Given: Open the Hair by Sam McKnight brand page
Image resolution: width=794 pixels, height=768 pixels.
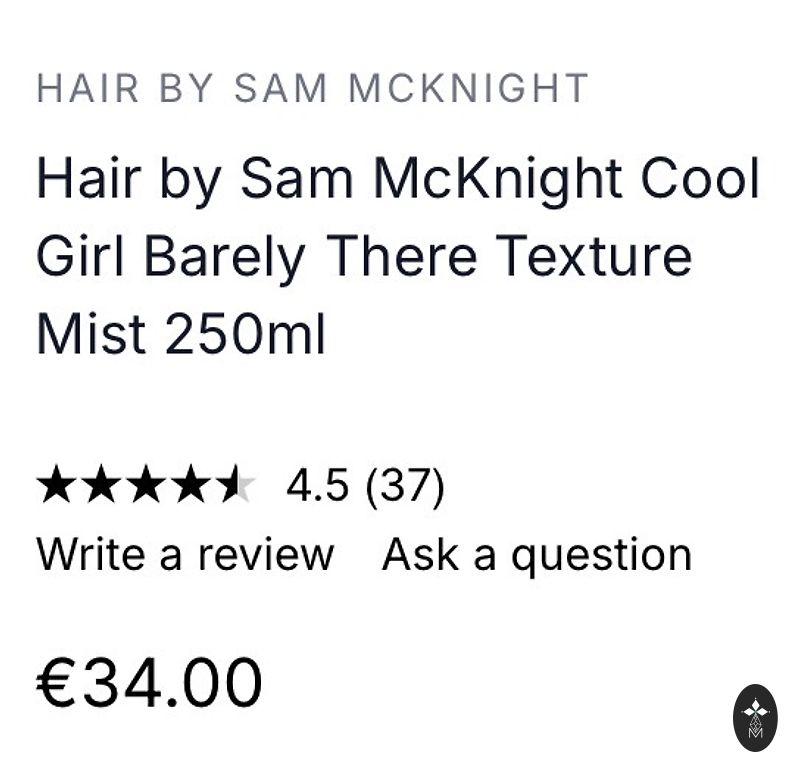Looking at the screenshot, I should click(312, 89).
